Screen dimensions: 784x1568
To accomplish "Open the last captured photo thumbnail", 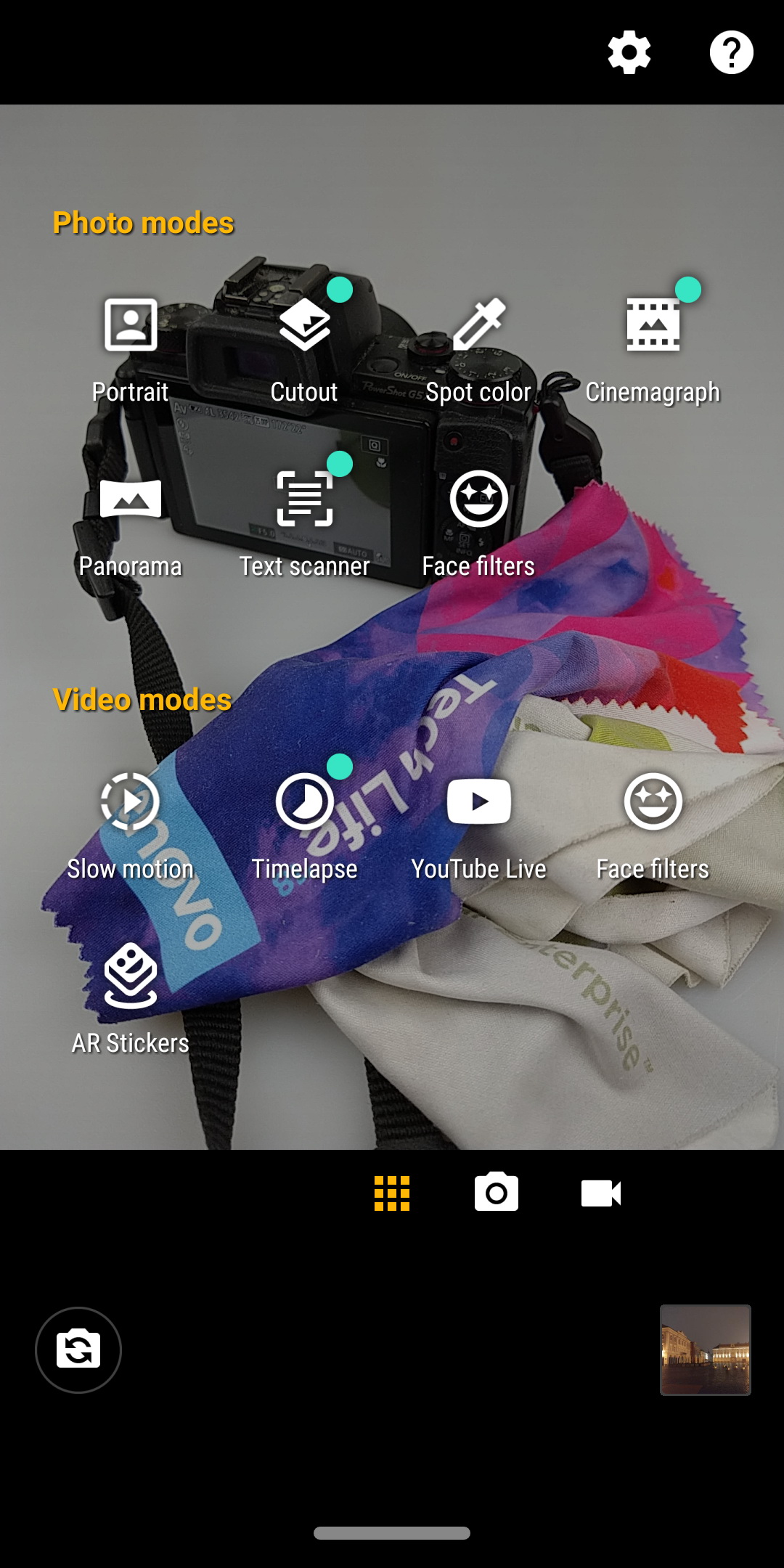I will pyautogui.click(x=706, y=1350).
